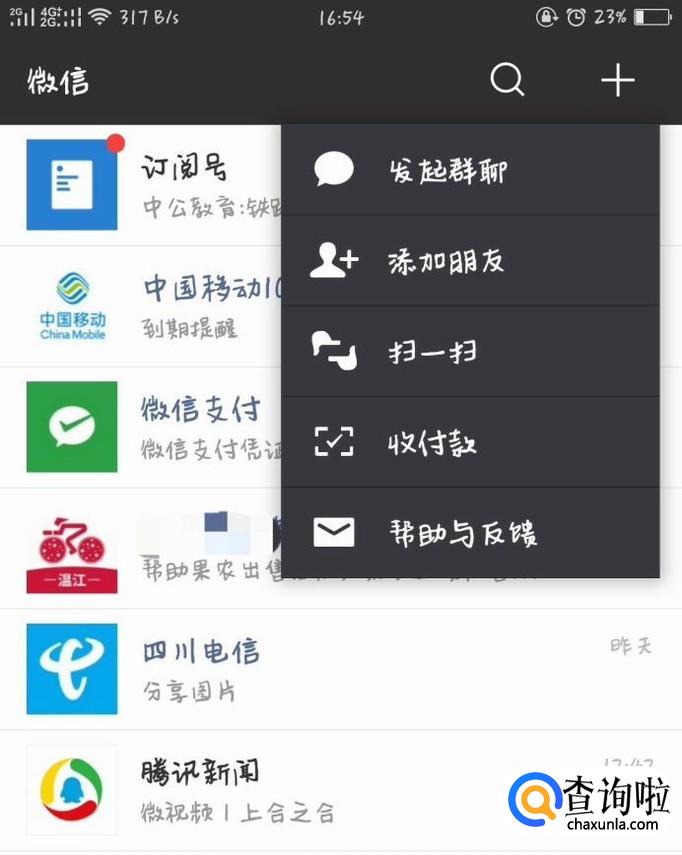Open the search magnifier icon
The height and width of the screenshot is (855, 682).
(507, 80)
